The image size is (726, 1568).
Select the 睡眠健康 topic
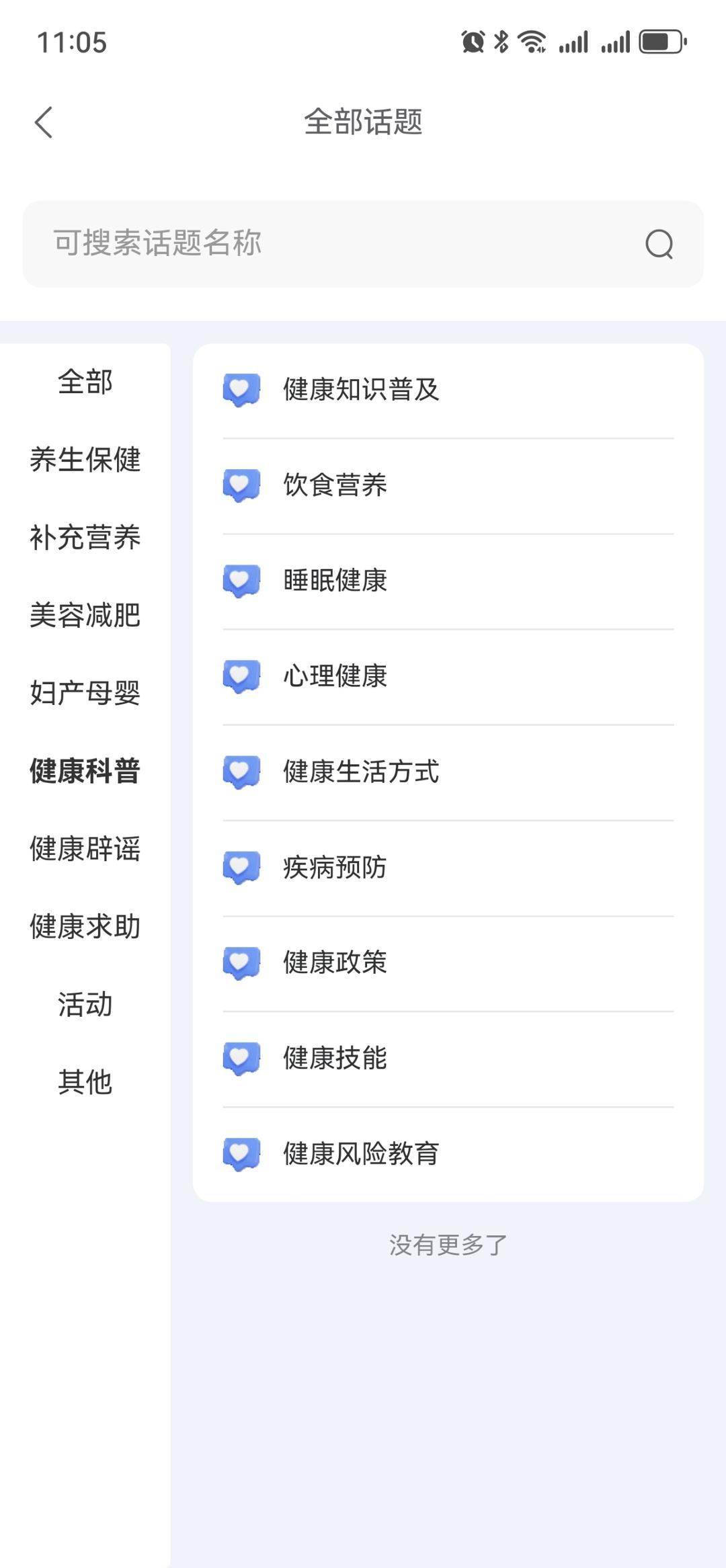coord(335,581)
